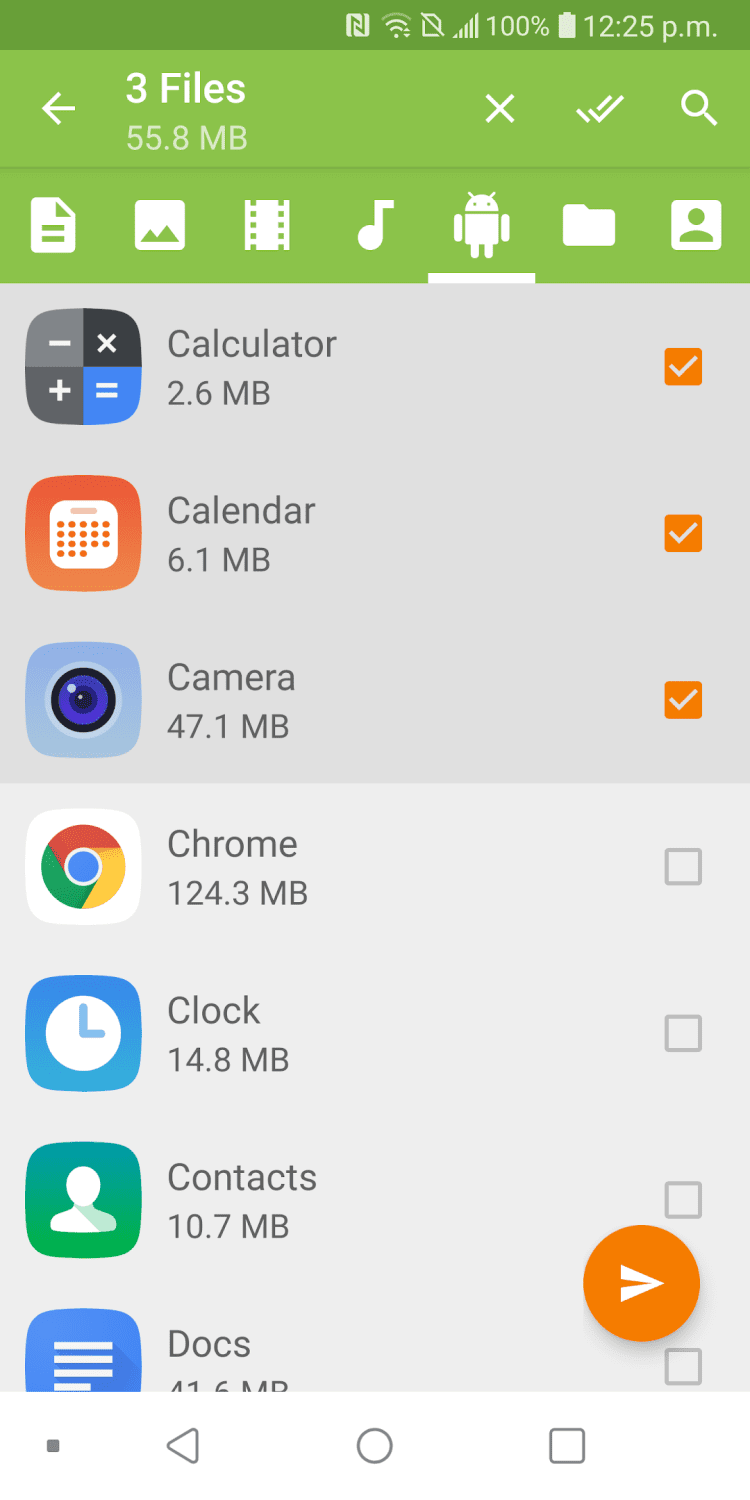The width and height of the screenshot is (750, 1500).
Task: Switch to the images tab
Action: (160, 225)
